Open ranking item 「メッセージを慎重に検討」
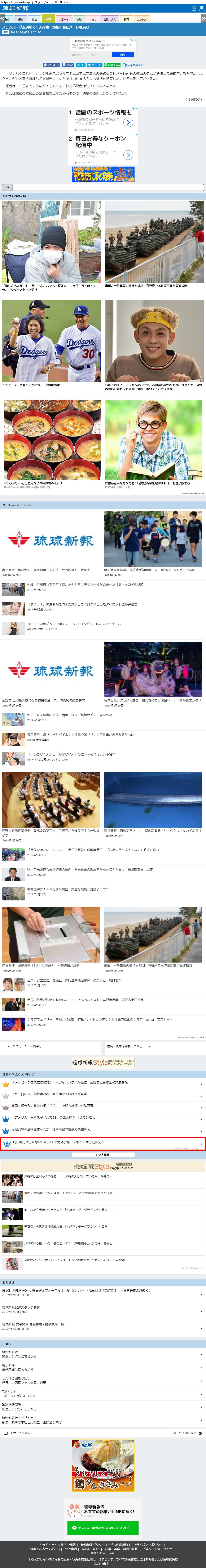This screenshot has width=206, height=1568. (101, 1082)
